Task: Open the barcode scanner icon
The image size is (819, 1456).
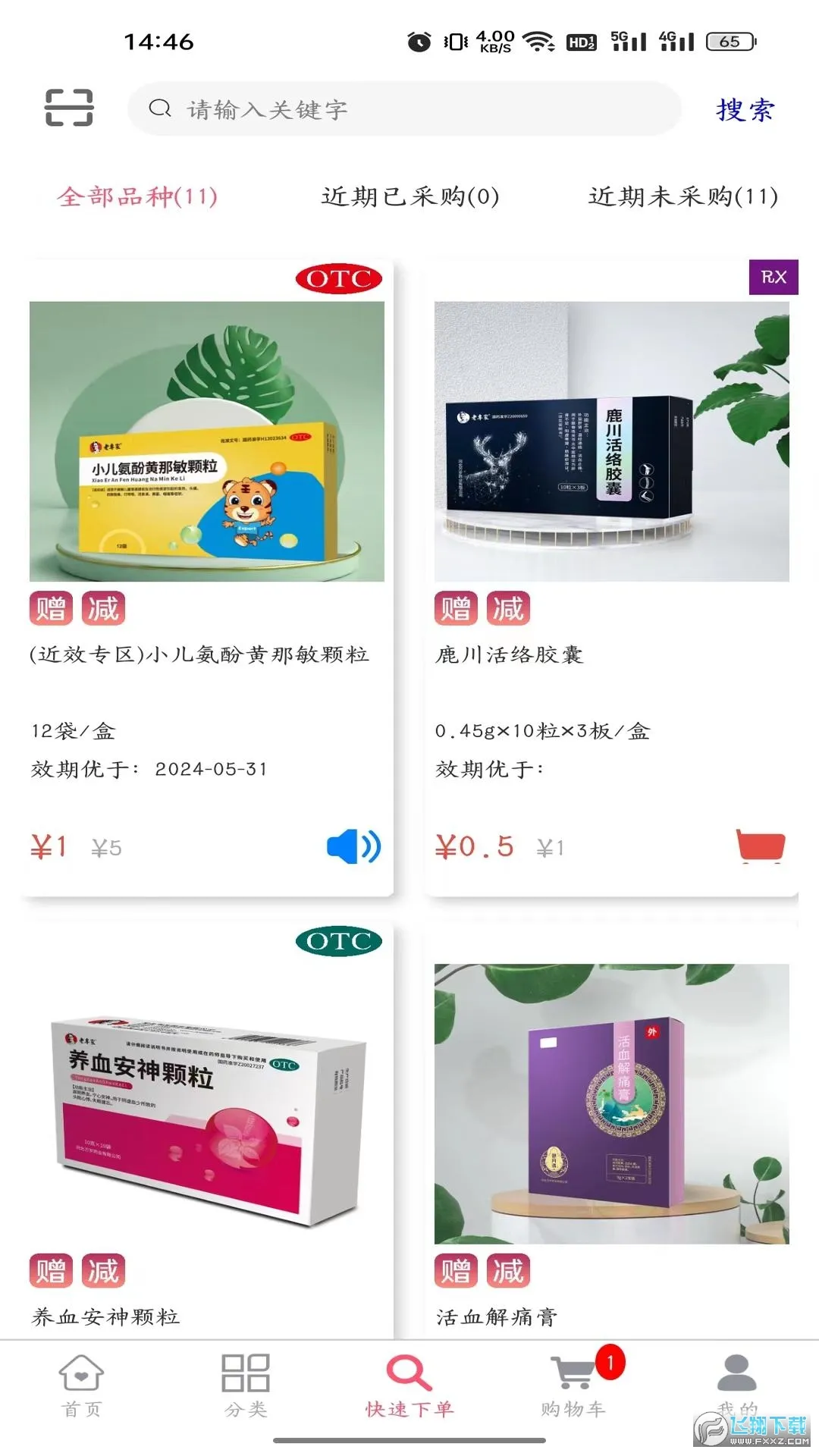Action: [68, 108]
